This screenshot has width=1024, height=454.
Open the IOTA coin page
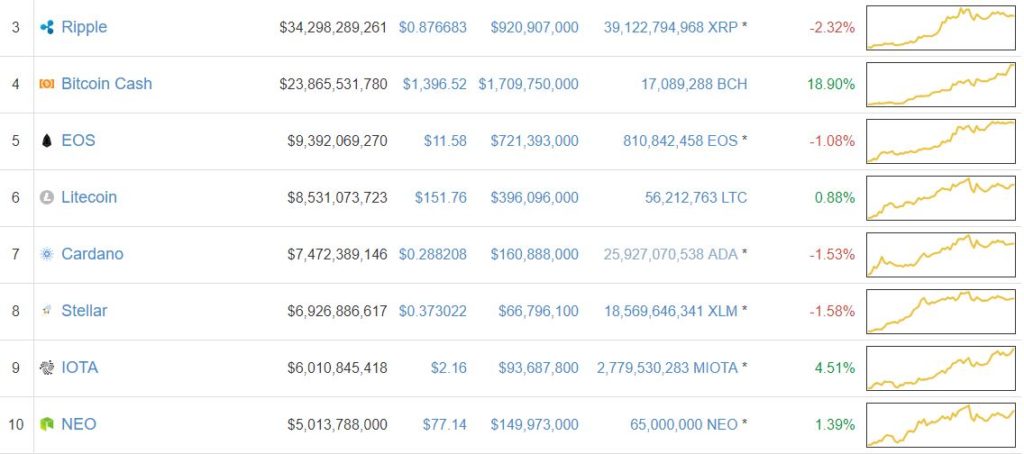pyautogui.click(x=79, y=367)
